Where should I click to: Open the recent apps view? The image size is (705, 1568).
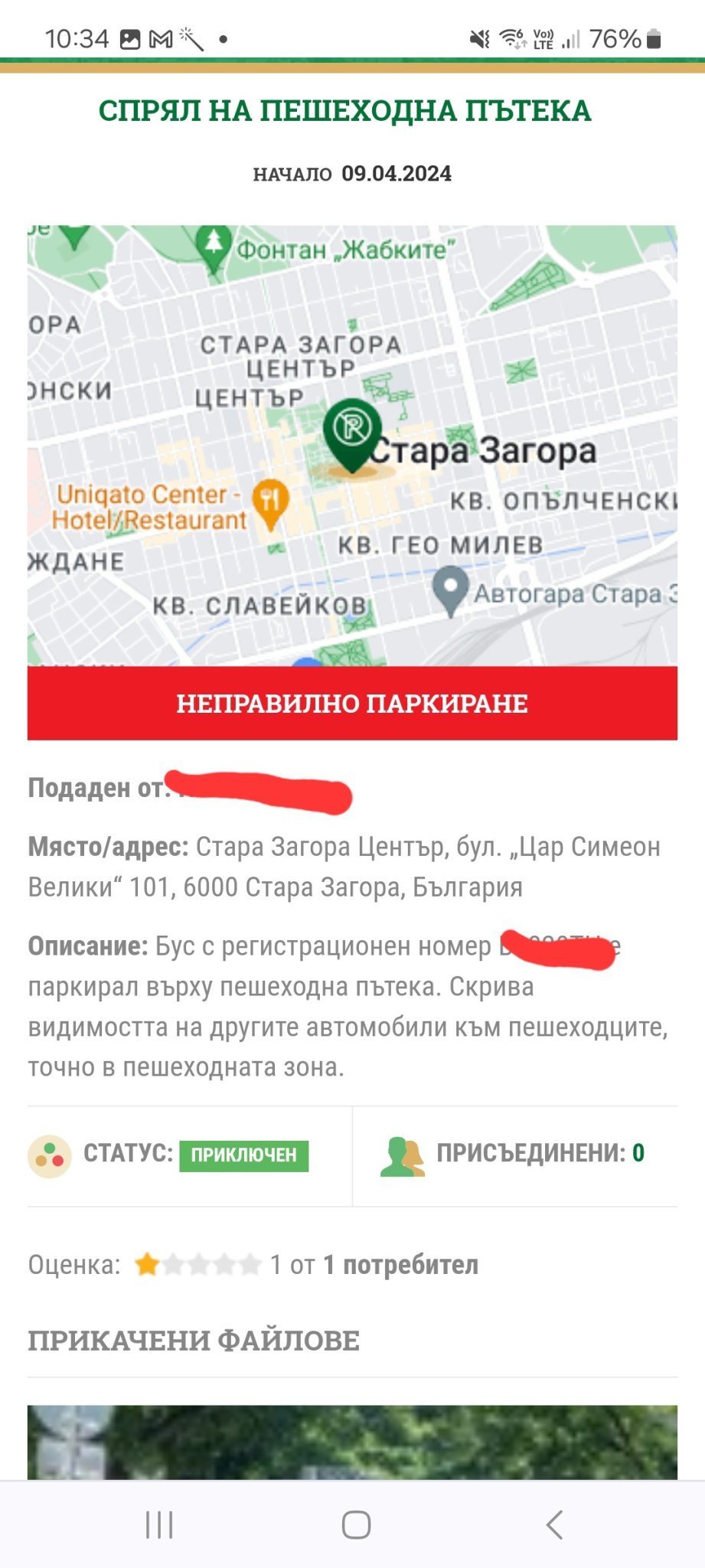(159, 1525)
